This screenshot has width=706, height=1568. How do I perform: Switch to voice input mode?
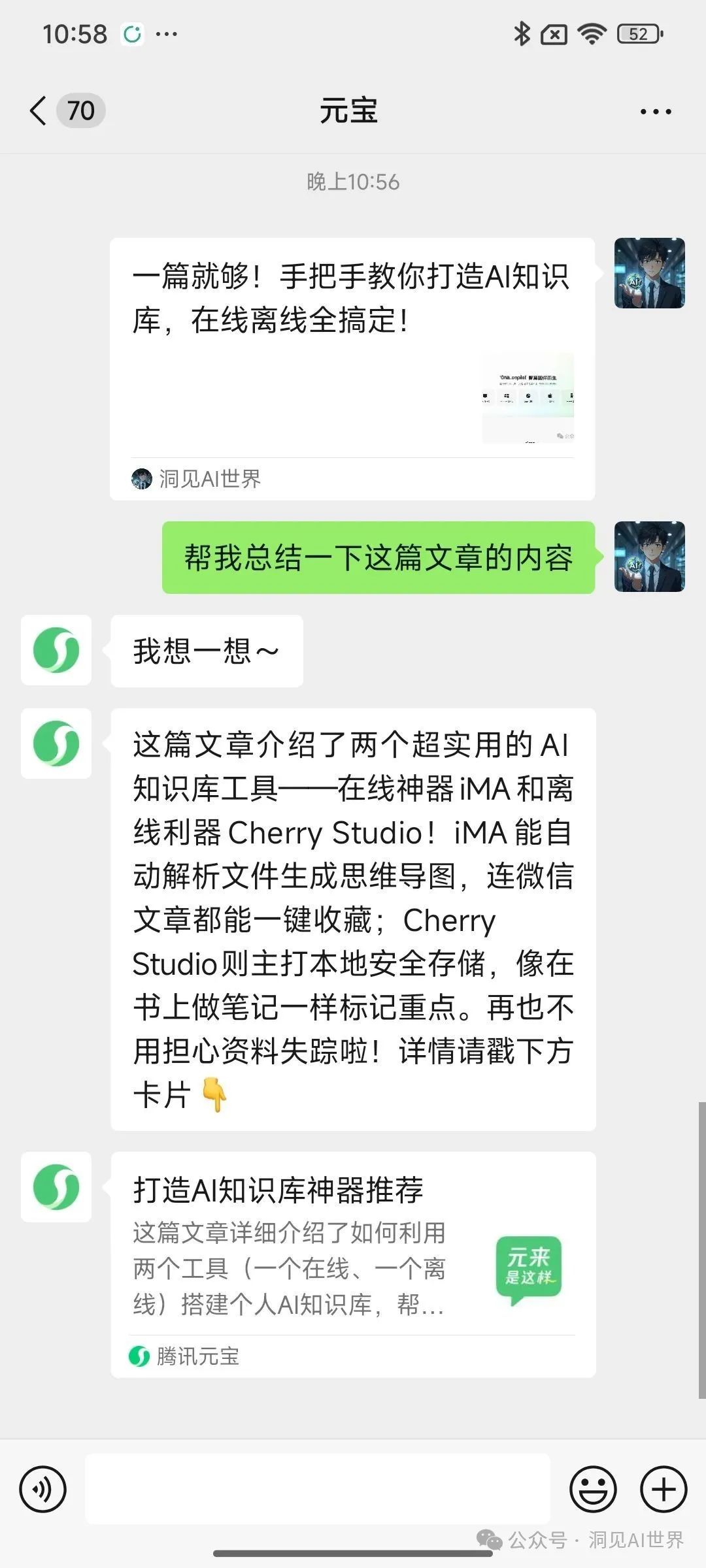pos(43,1489)
